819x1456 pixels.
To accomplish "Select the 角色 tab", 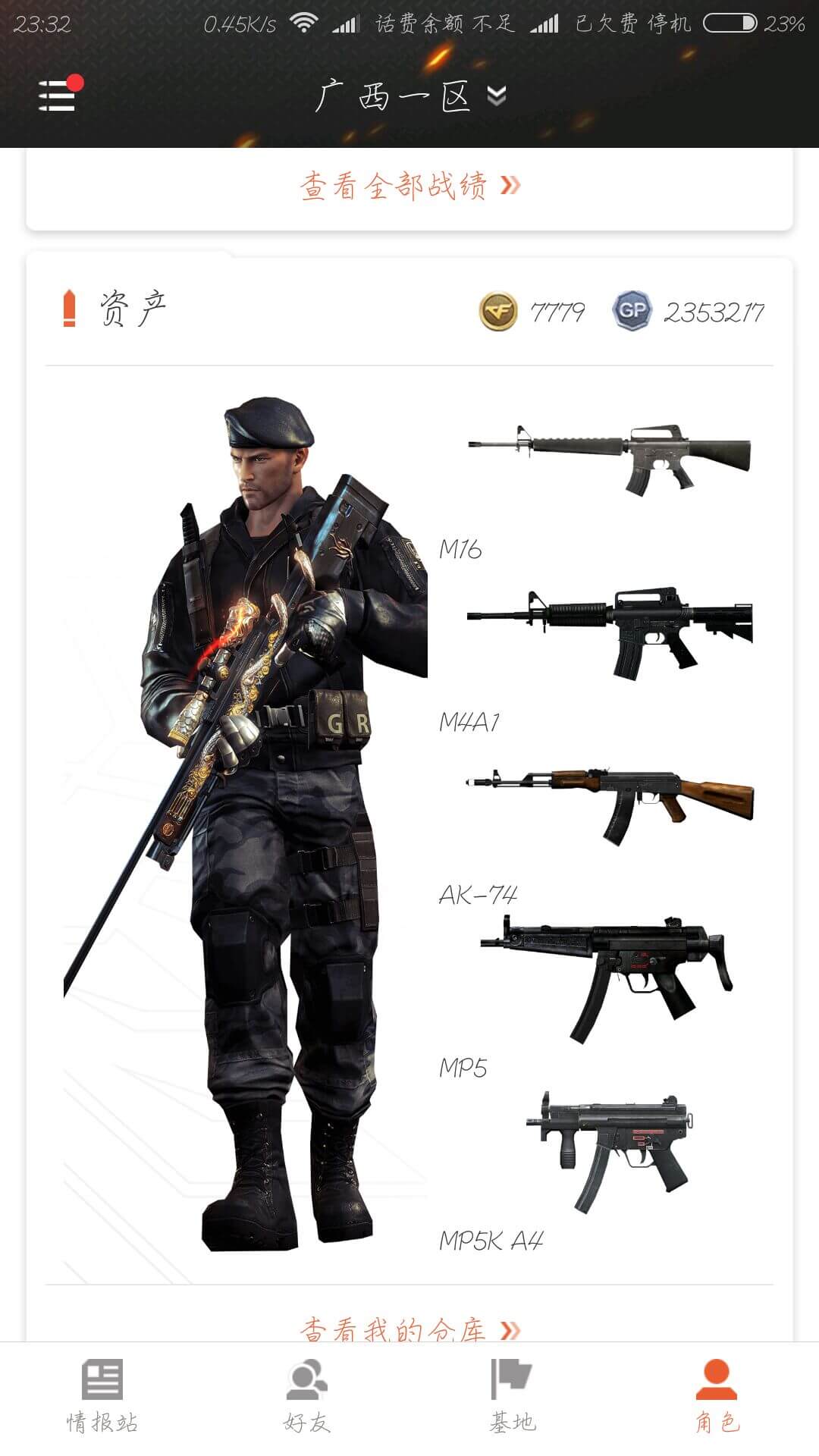I will [x=717, y=1395].
